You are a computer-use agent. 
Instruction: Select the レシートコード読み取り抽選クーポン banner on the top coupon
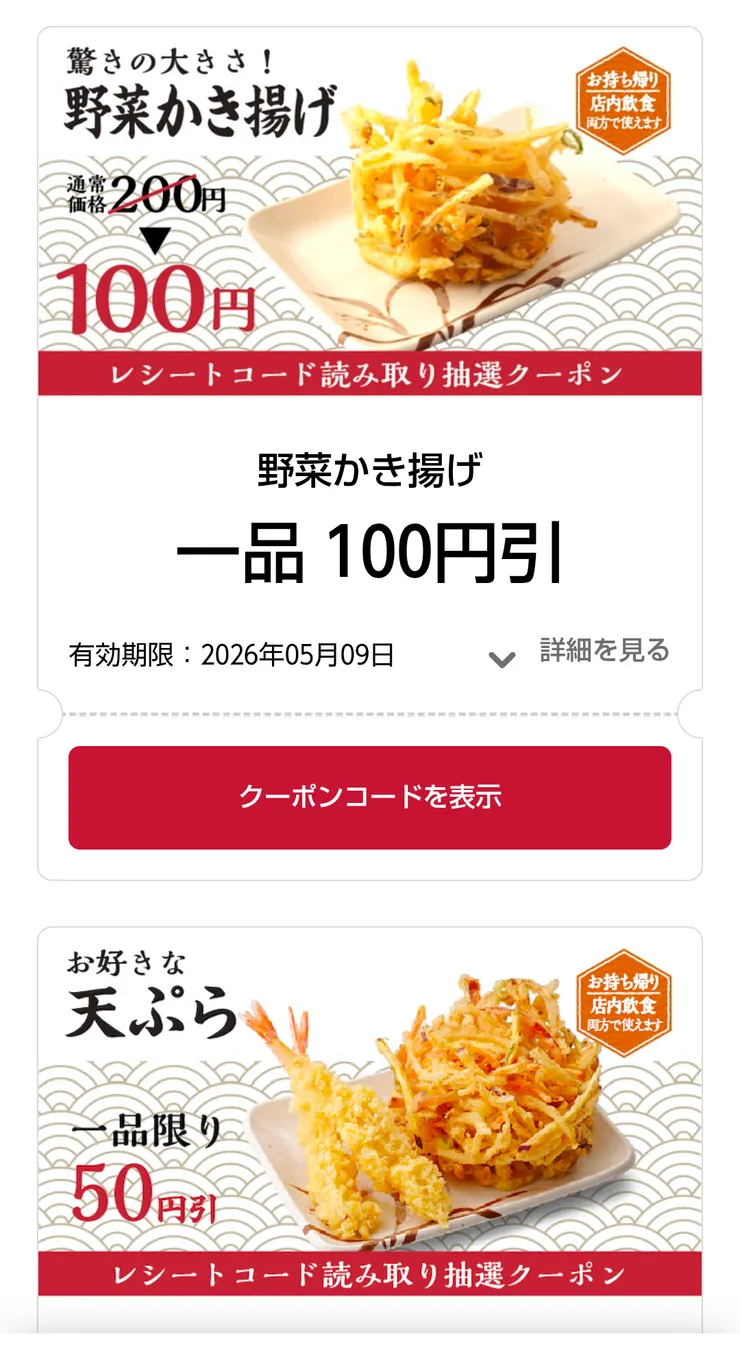[370, 372]
